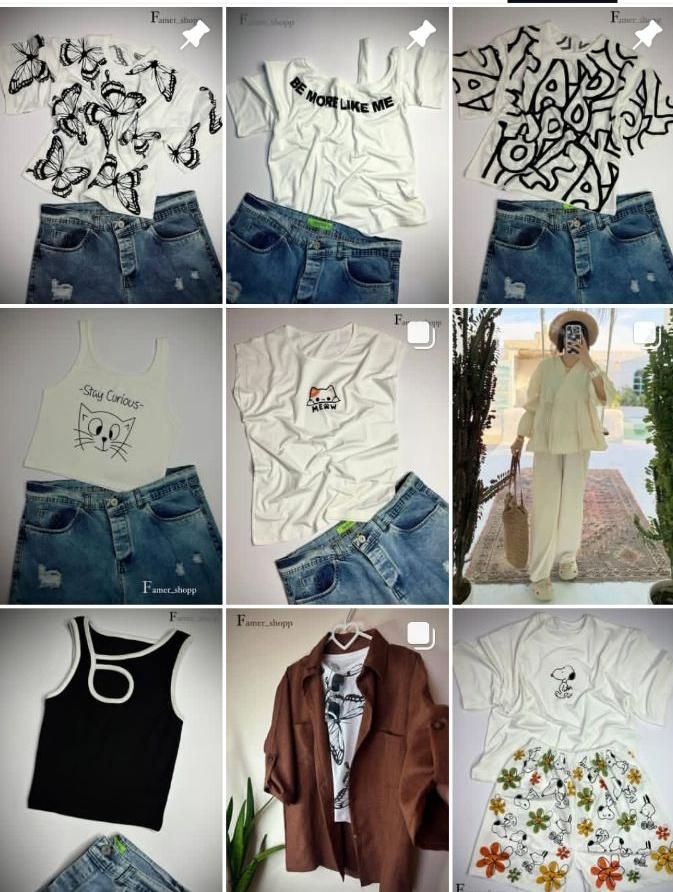Open the 'Be More Like Me' t-shirt post
Image resolution: width=673 pixels, height=892 pixels.
337,155
